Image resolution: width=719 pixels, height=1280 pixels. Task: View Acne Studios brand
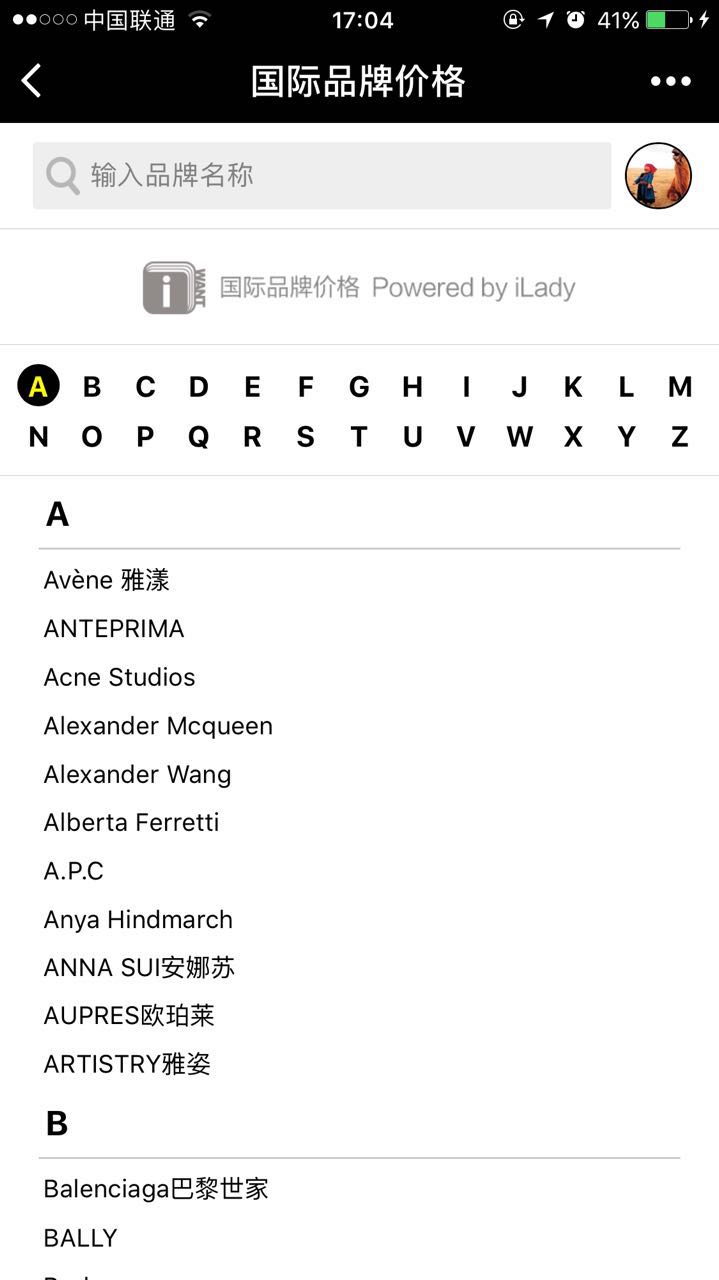(119, 677)
